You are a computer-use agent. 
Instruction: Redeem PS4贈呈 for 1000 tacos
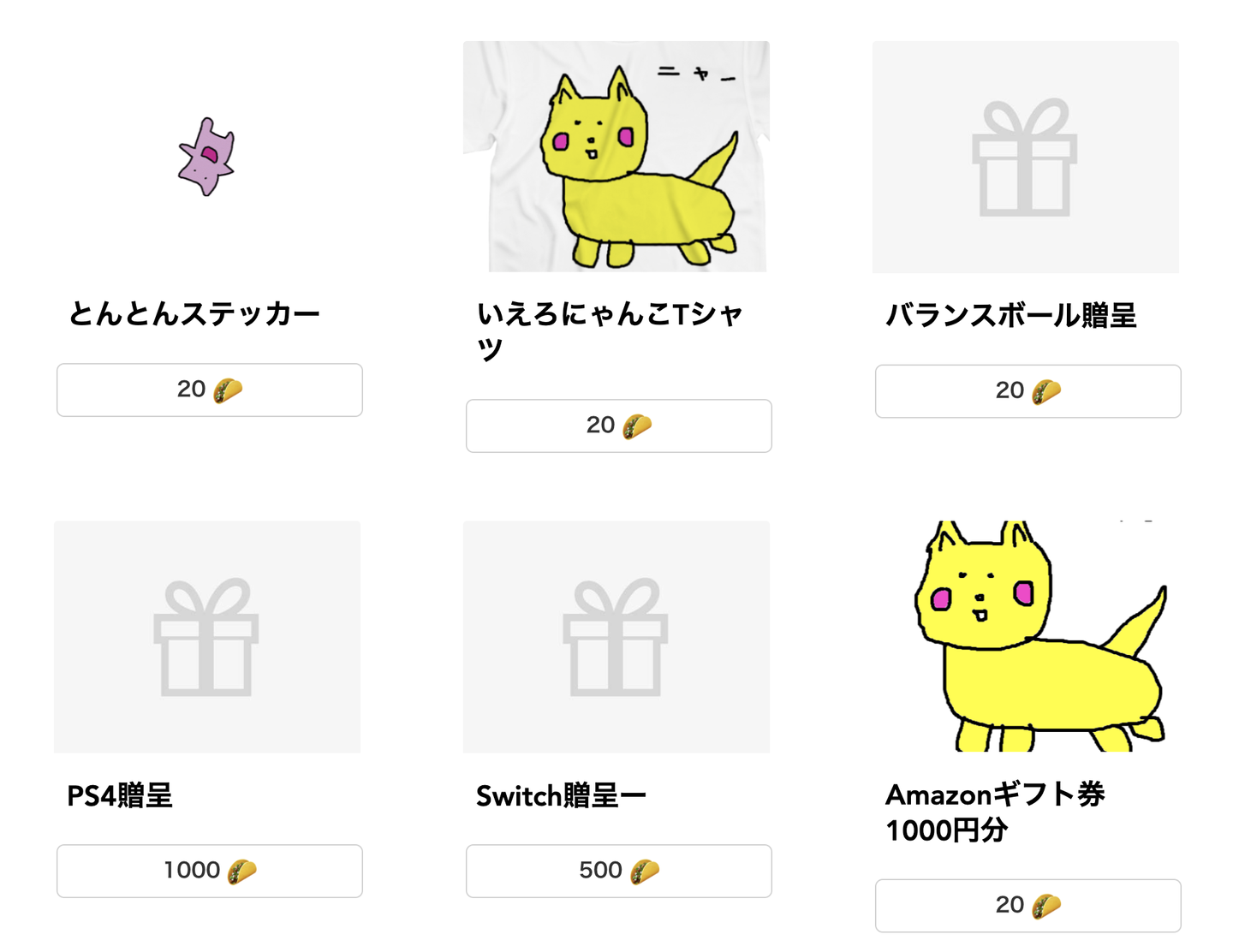tap(209, 871)
